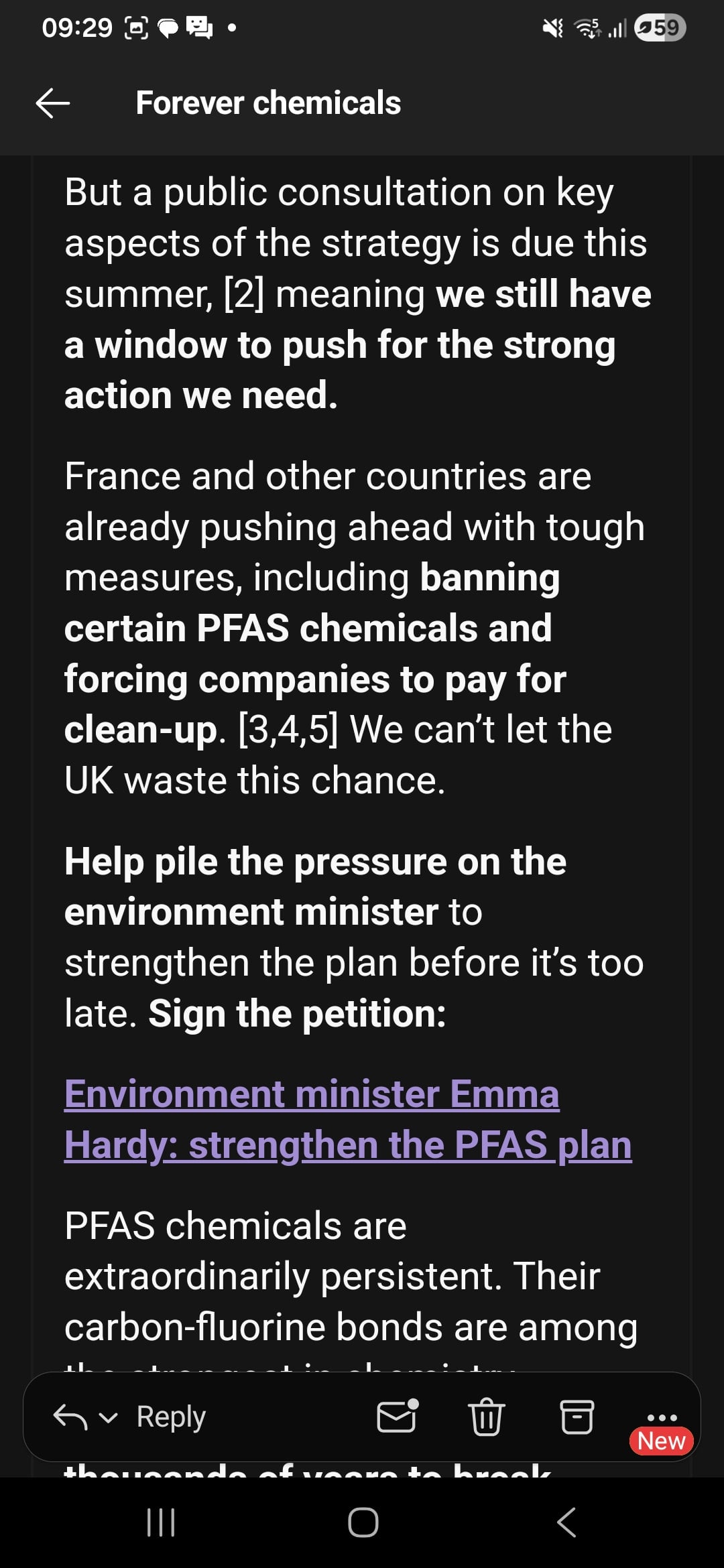Viewport: 724px width, 1568px height.
Task: Open the system recent apps view
Action: pos(161,1522)
